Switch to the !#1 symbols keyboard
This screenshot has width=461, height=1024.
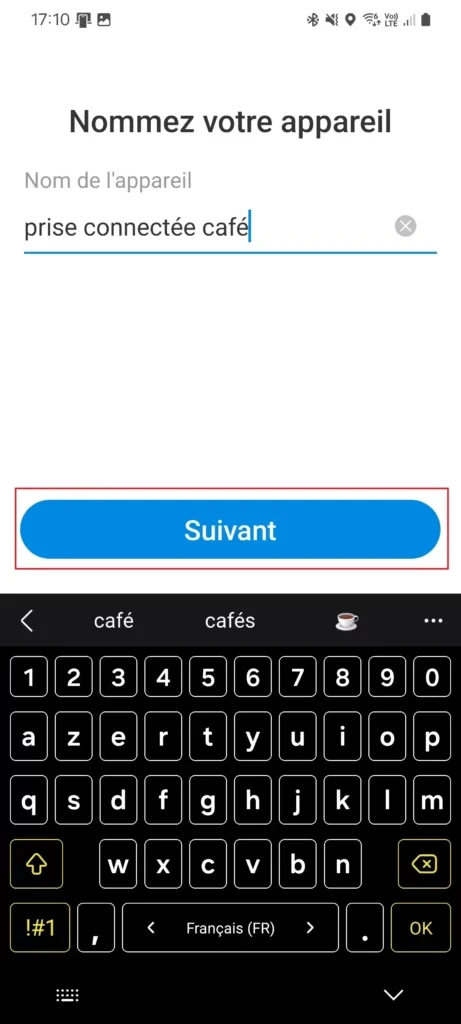pos(40,928)
